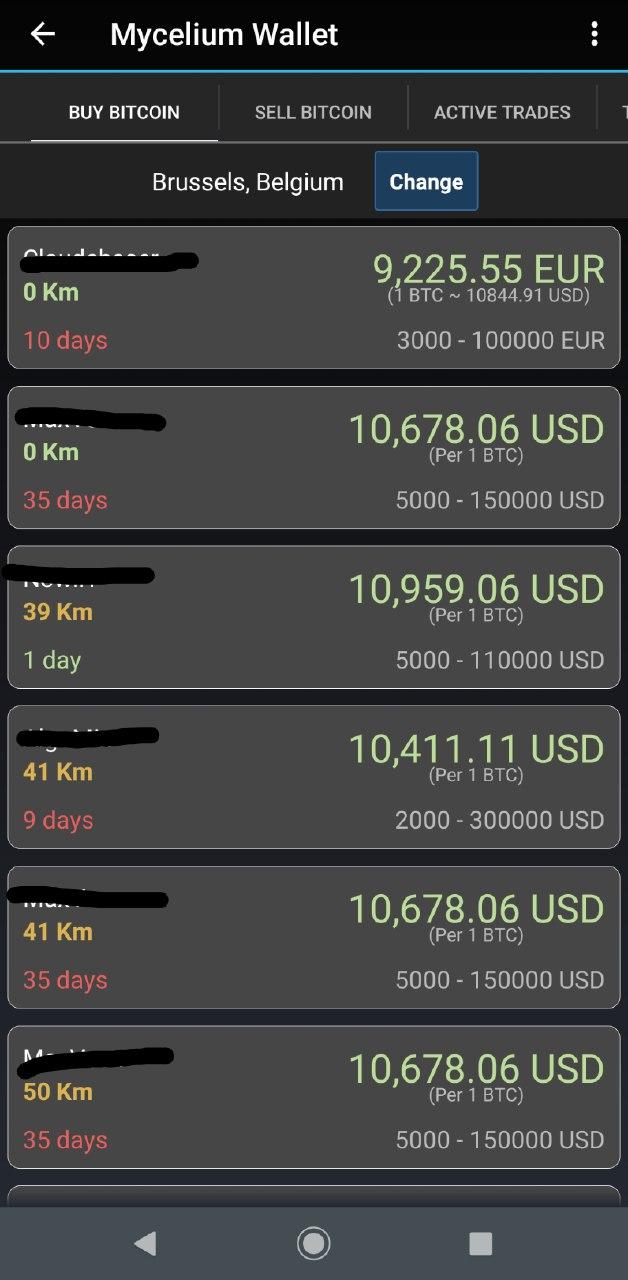
Task: Open the 9,225.55 EUR sell offer
Action: pos(314,297)
